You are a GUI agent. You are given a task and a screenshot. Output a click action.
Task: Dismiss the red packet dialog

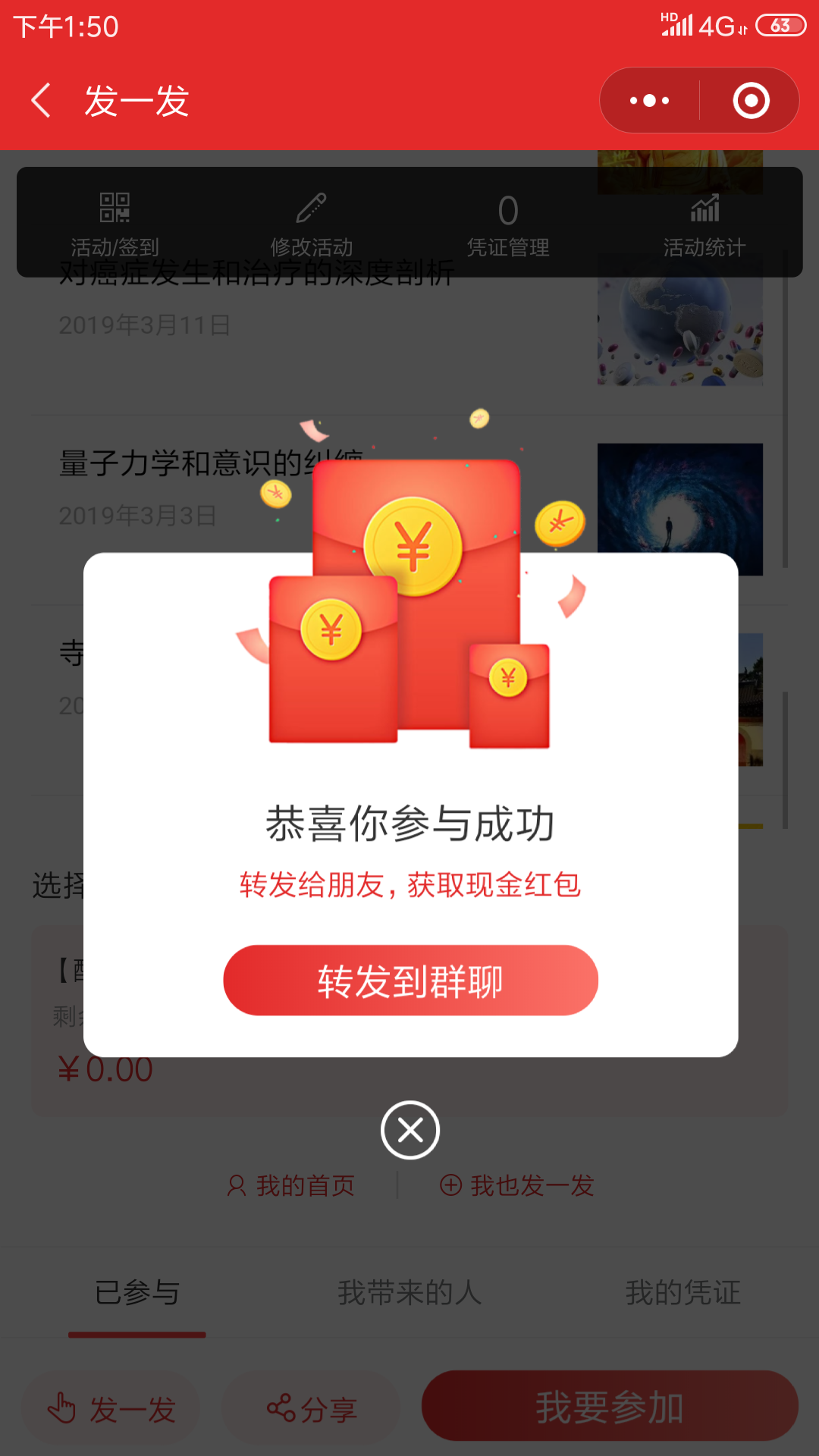pyautogui.click(x=410, y=1130)
